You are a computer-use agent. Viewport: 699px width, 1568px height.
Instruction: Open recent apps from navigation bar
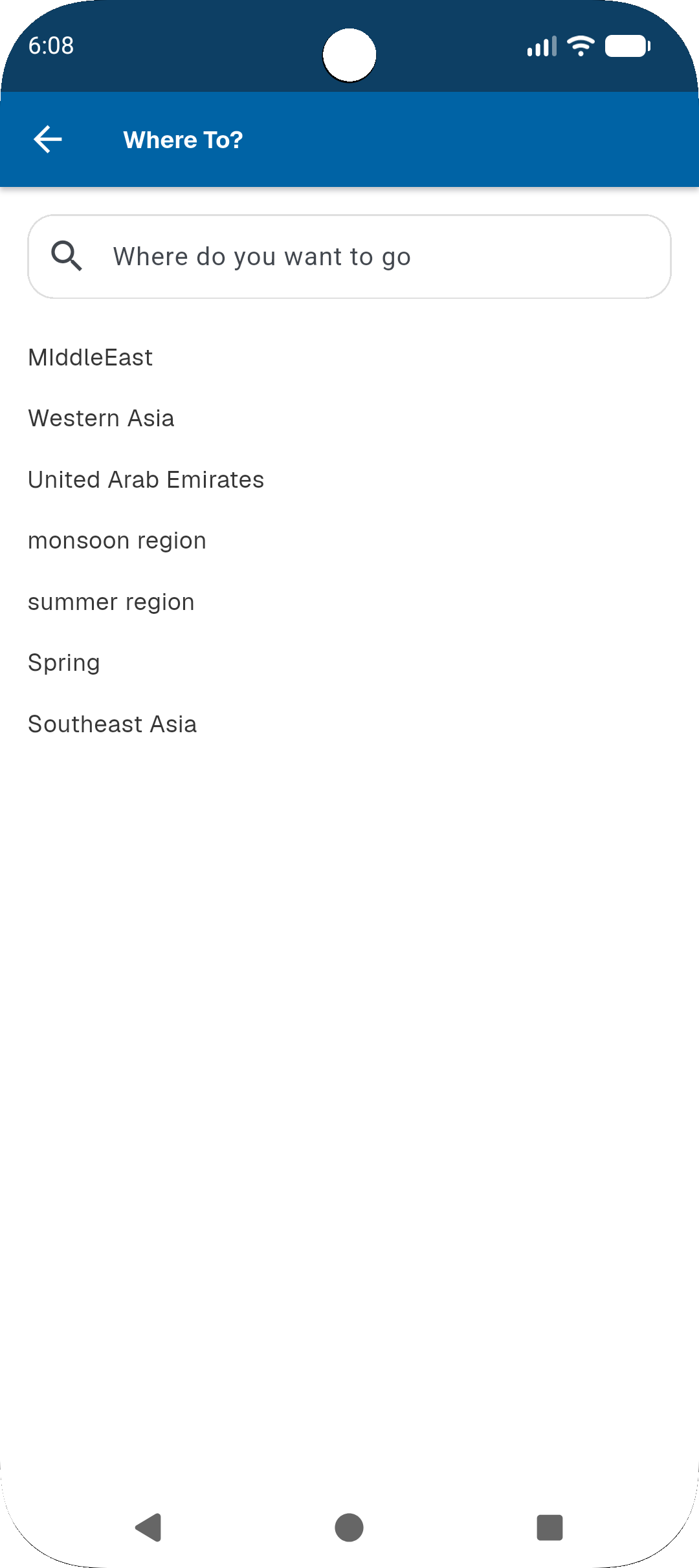click(549, 1528)
